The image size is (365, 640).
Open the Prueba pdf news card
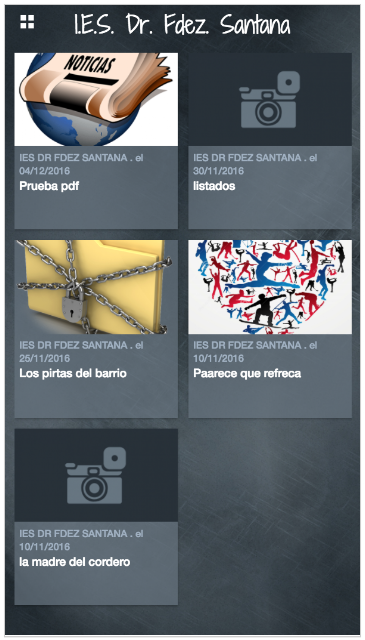coord(96,141)
